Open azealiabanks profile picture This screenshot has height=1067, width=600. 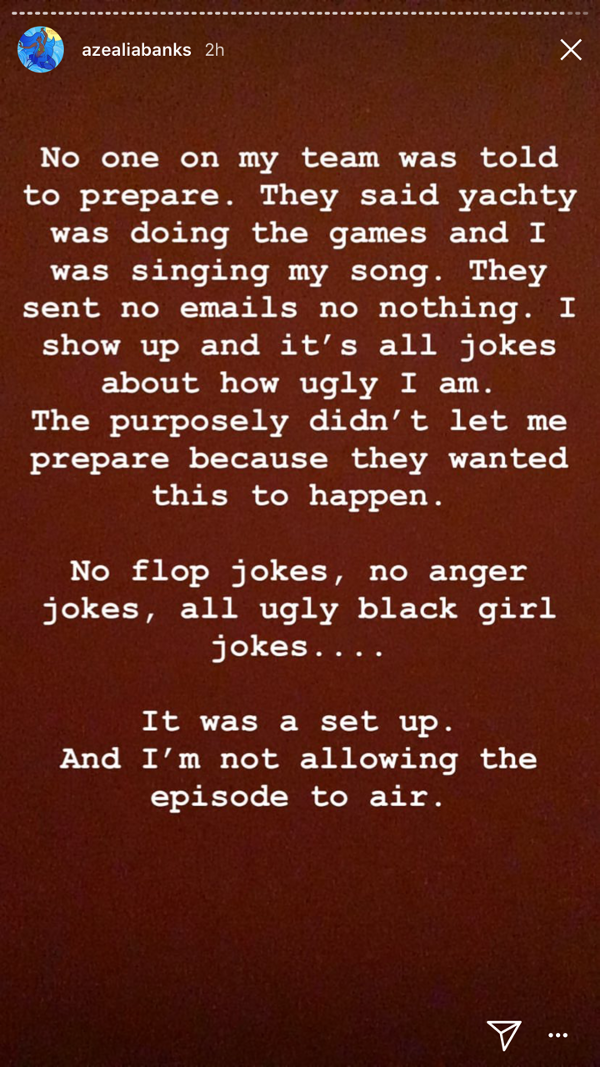pyautogui.click(x=41, y=50)
